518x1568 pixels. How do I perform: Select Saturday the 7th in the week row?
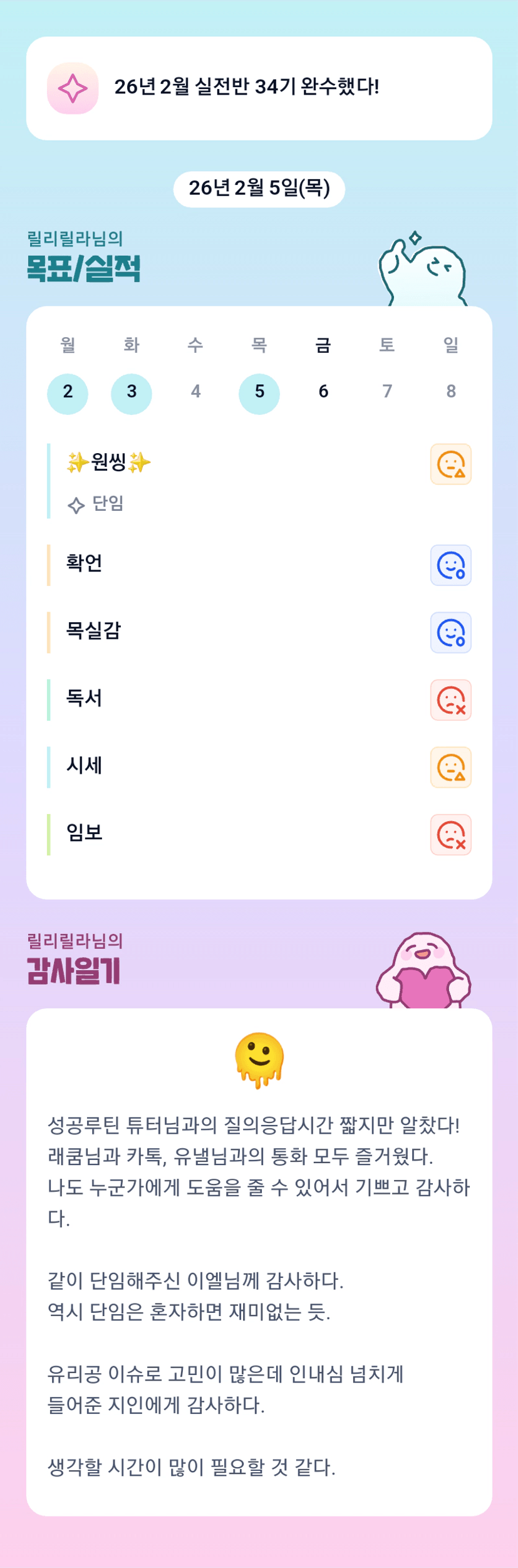click(387, 393)
